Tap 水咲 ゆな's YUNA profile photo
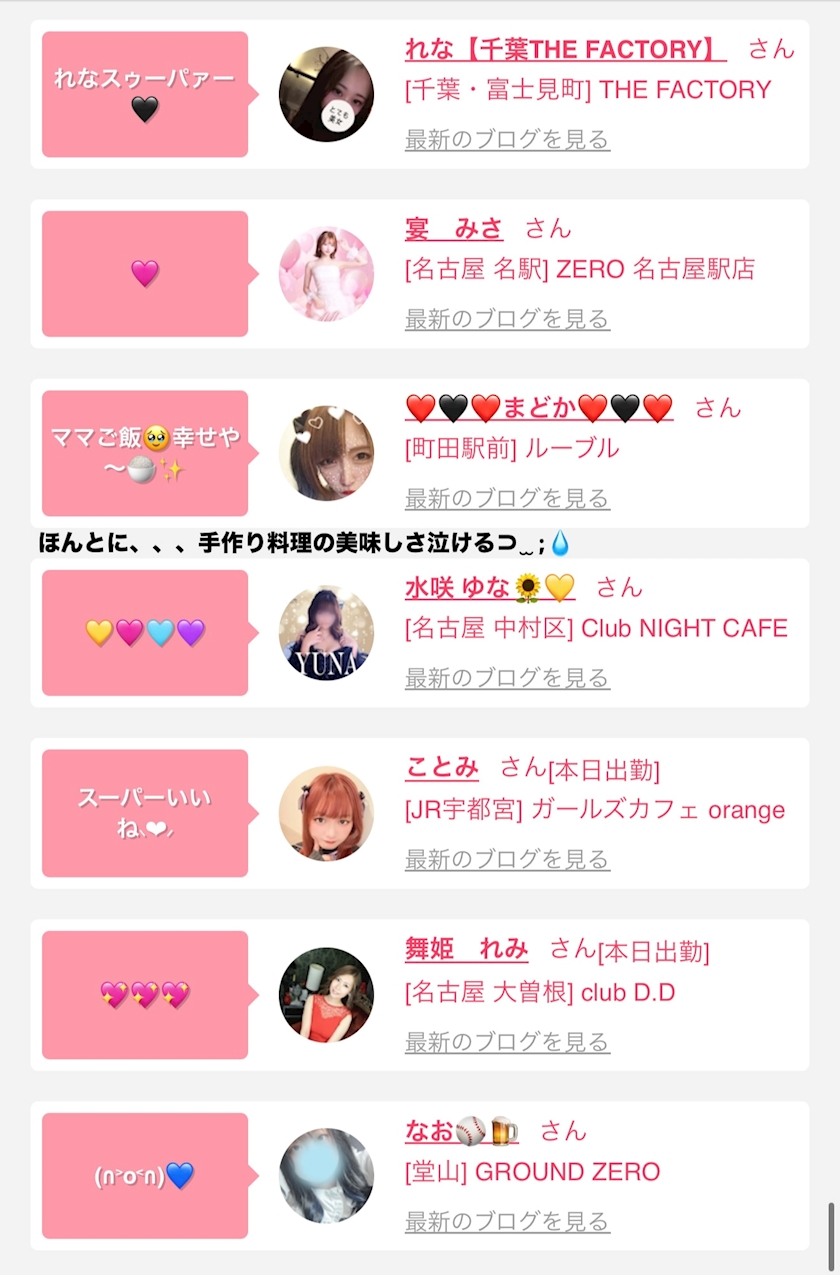The image size is (840, 1275). pos(326,633)
